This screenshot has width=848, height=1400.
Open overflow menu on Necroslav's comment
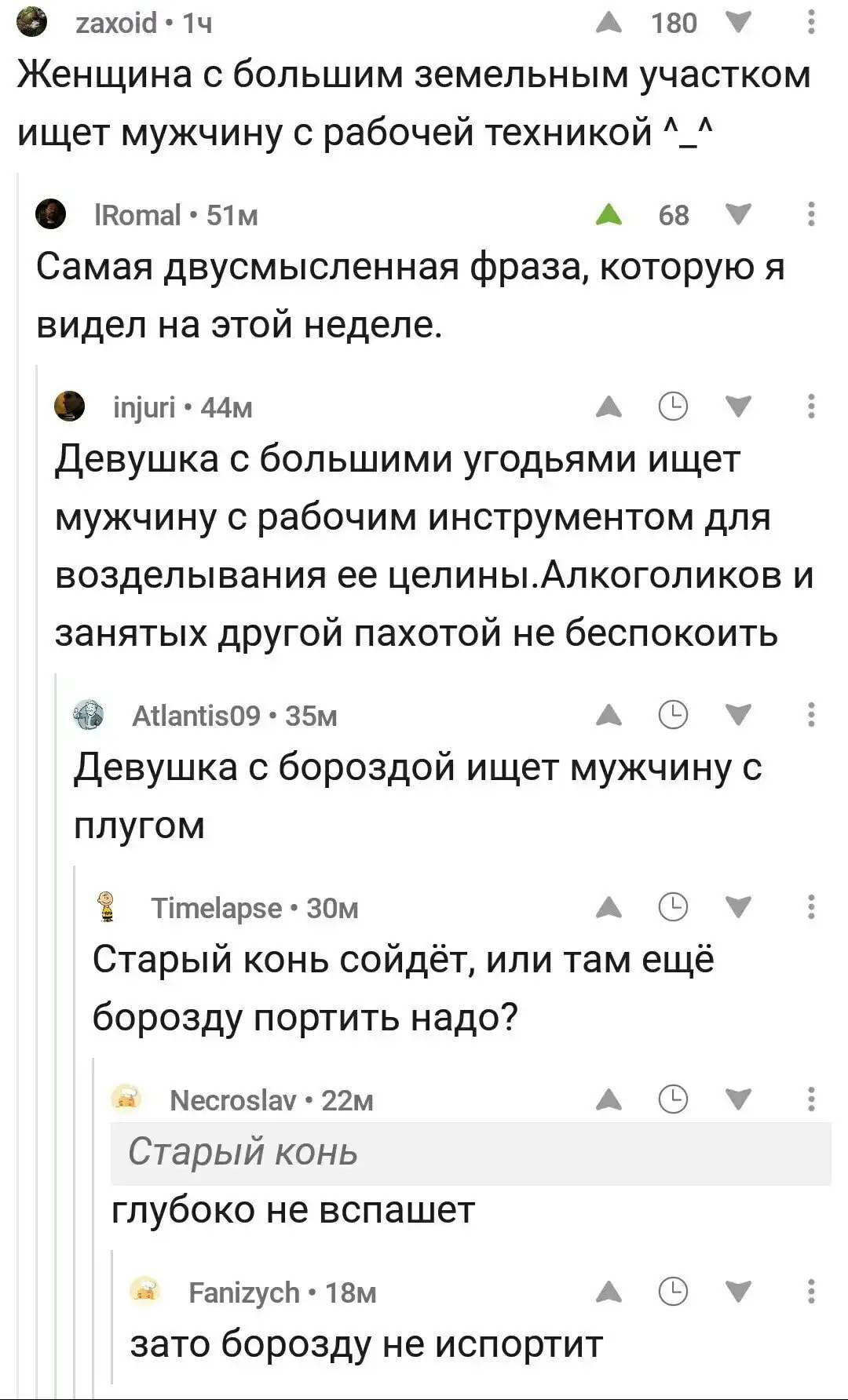[x=811, y=1100]
